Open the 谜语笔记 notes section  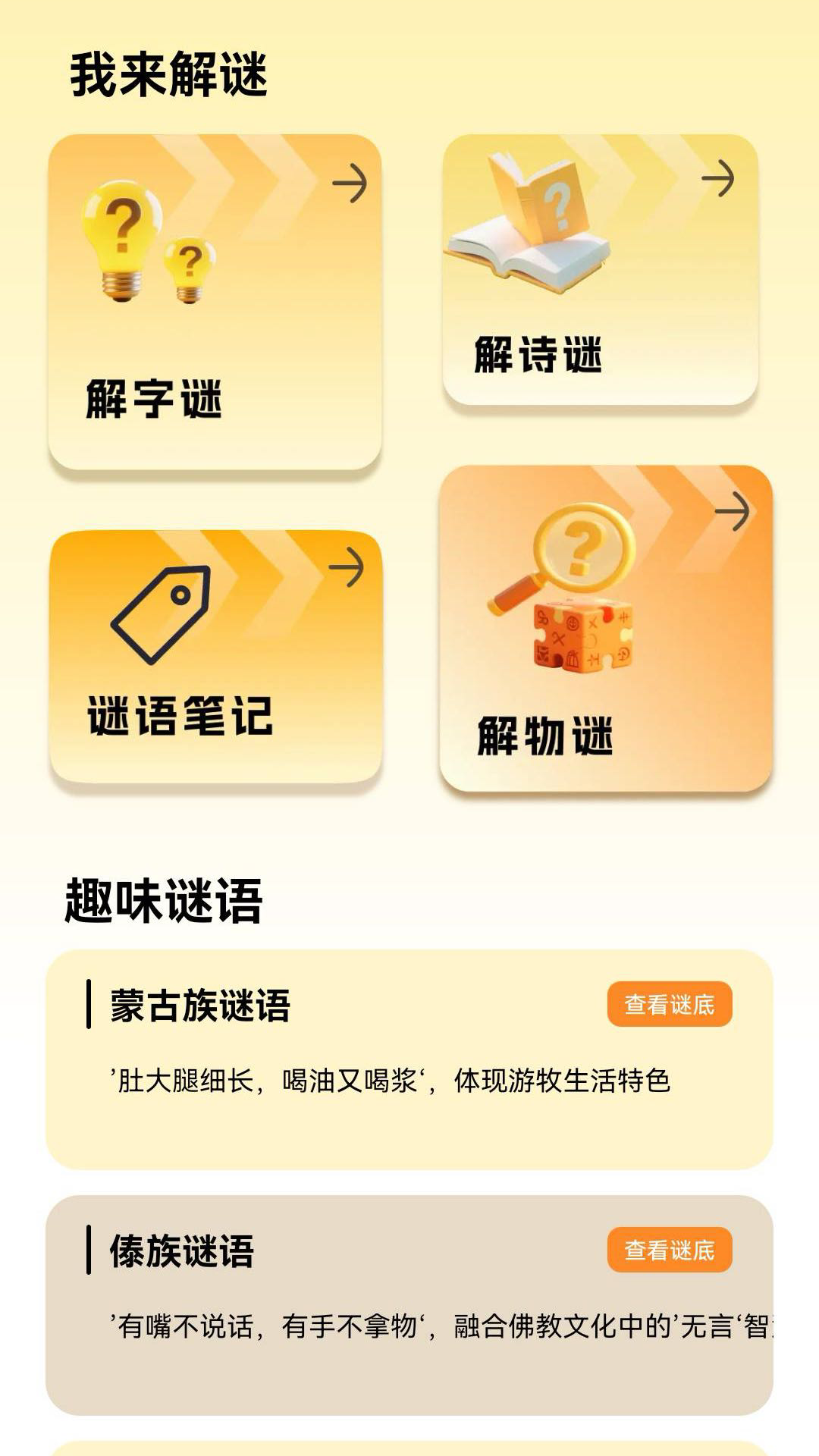216,660
